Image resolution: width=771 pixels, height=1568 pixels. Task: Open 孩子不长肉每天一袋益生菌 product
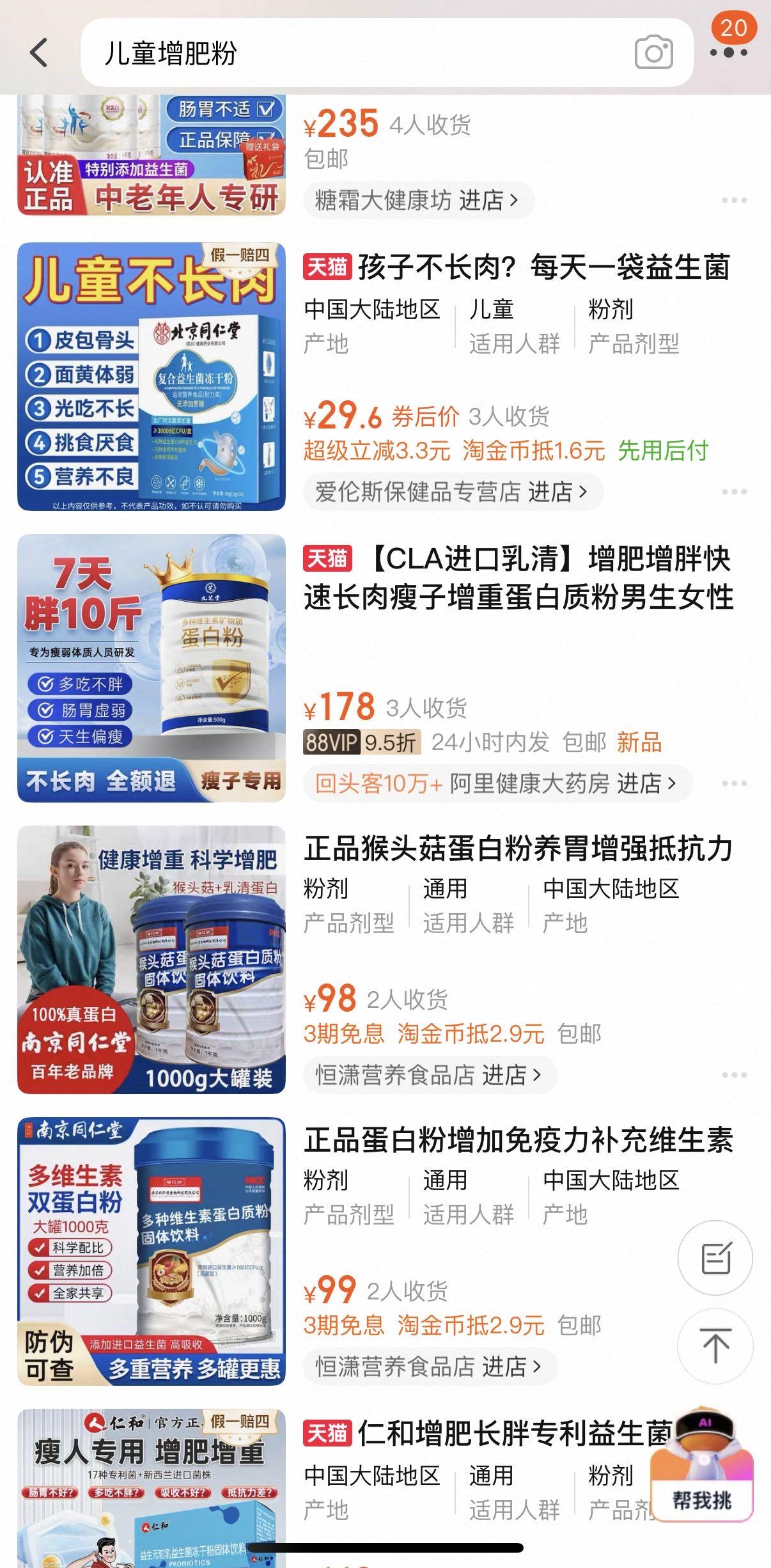[x=542, y=267]
